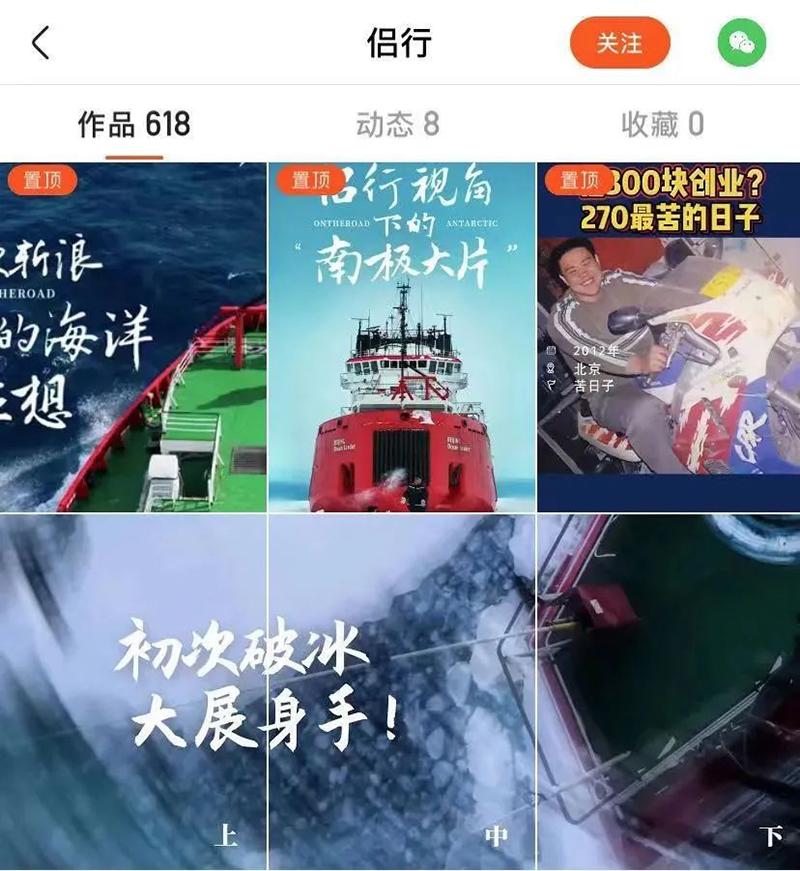Share via the green WeChat icon
Screen dimensions: 800x871
[741, 43]
